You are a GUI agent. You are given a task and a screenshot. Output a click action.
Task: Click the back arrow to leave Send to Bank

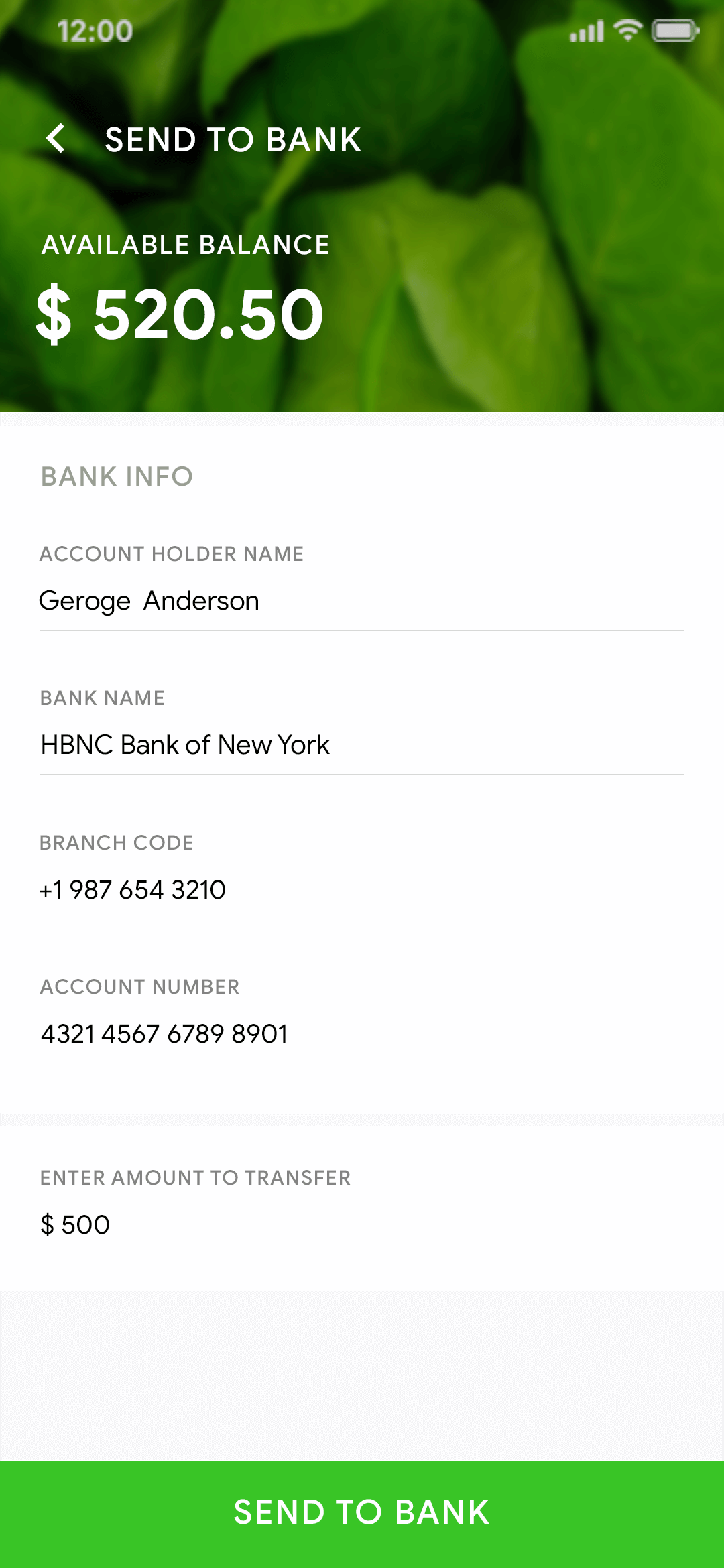click(x=57, y=139)
